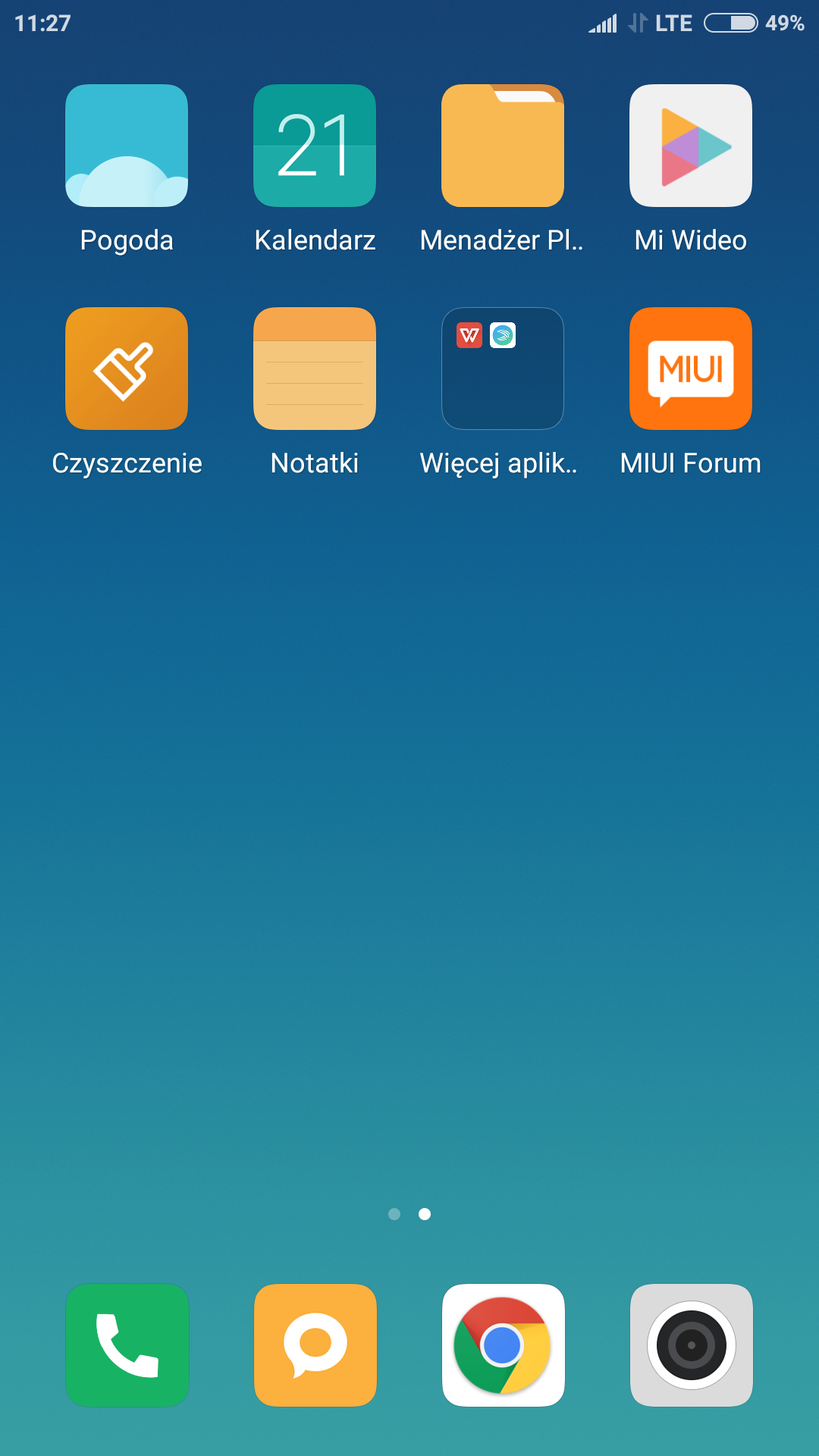
Task: Start the Czyszczenie cleaner app
Action: pyautogui.click(x=127, y=369)
